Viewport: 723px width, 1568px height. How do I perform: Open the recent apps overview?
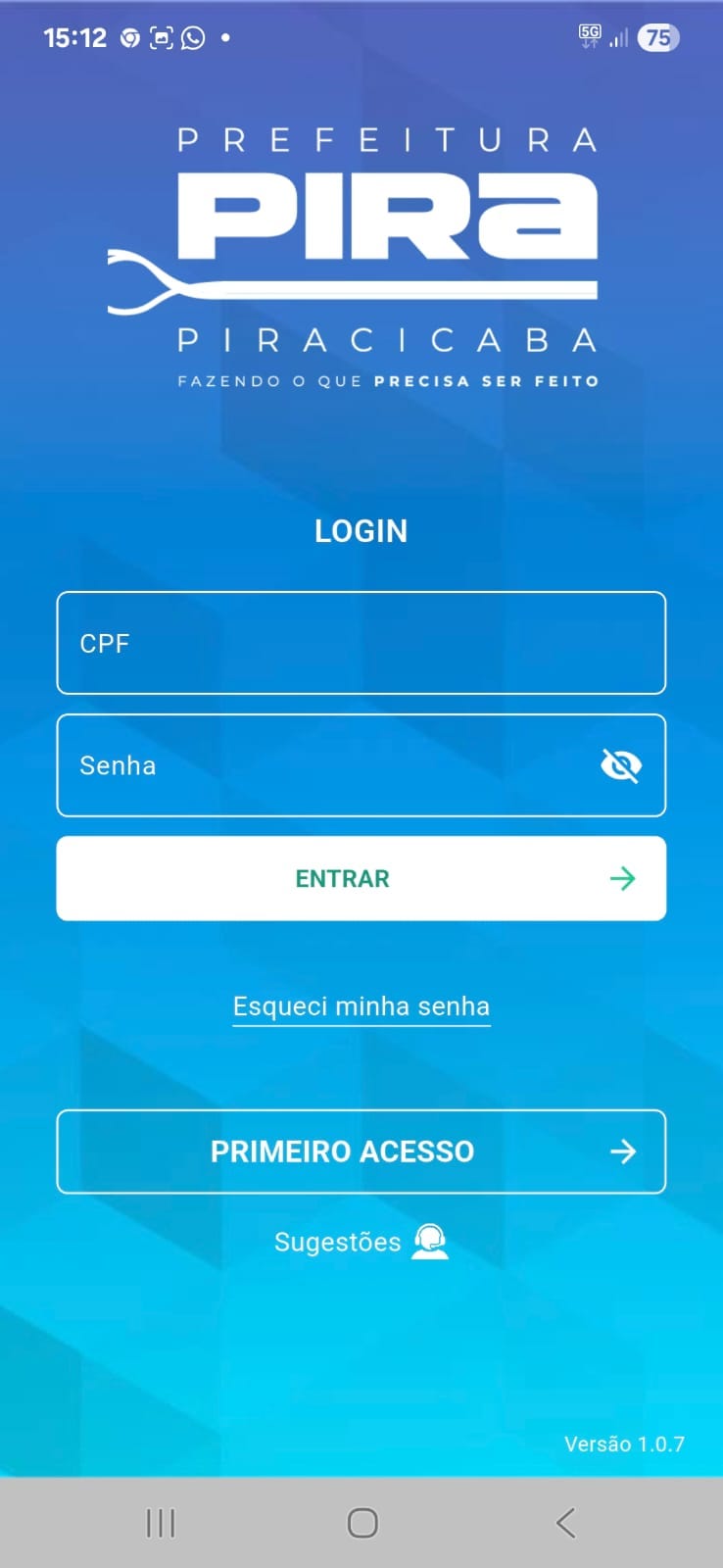pos(160,1523)
